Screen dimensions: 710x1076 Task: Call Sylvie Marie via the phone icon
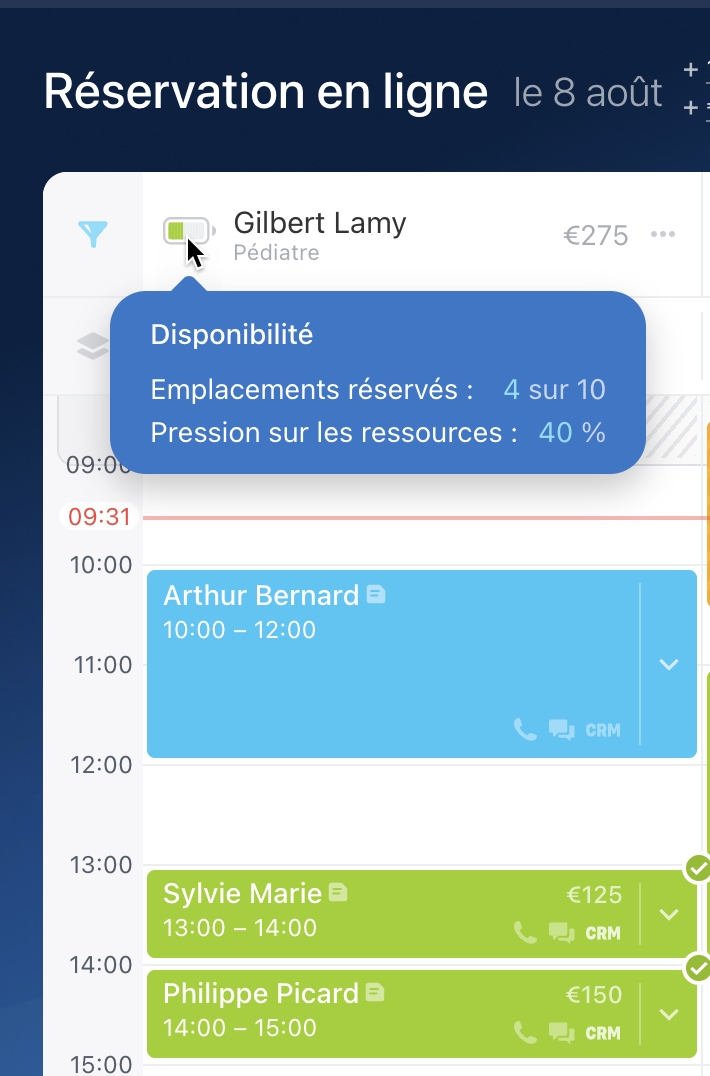point(525,933)
